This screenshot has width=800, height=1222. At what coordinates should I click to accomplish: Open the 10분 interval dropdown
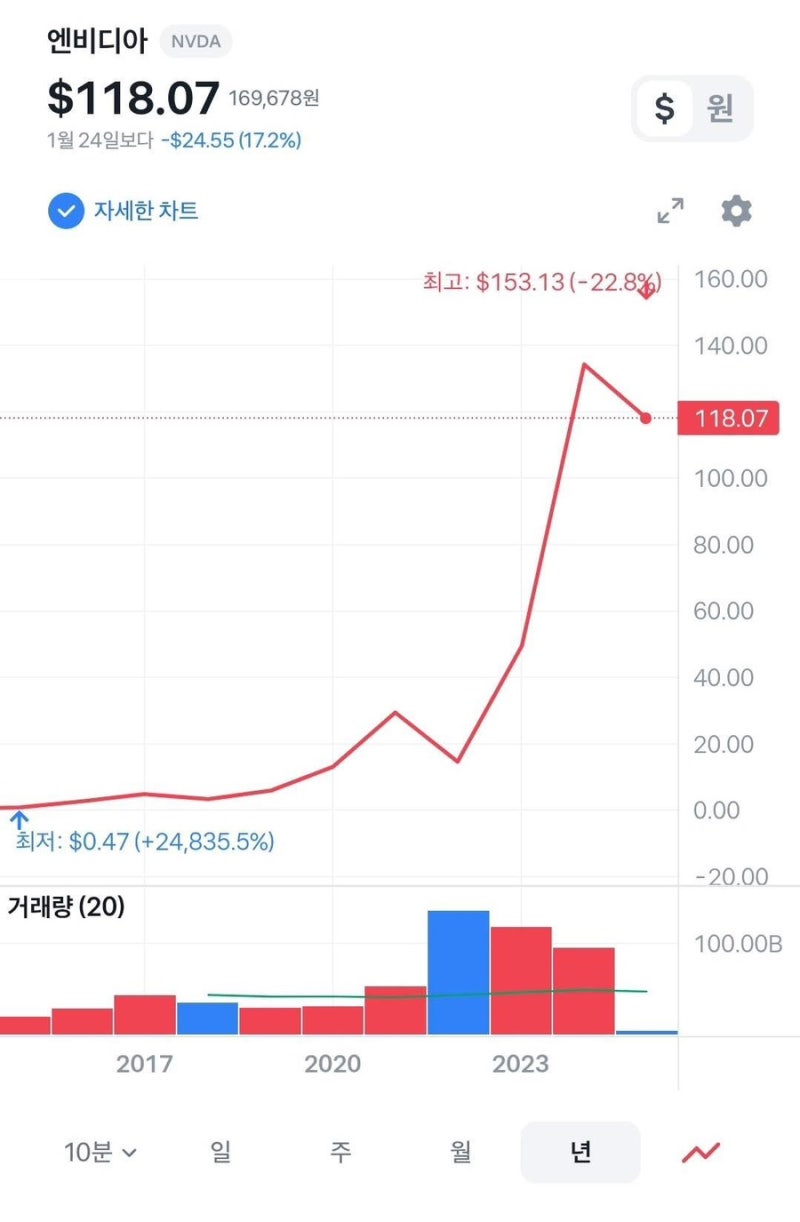100,1152
